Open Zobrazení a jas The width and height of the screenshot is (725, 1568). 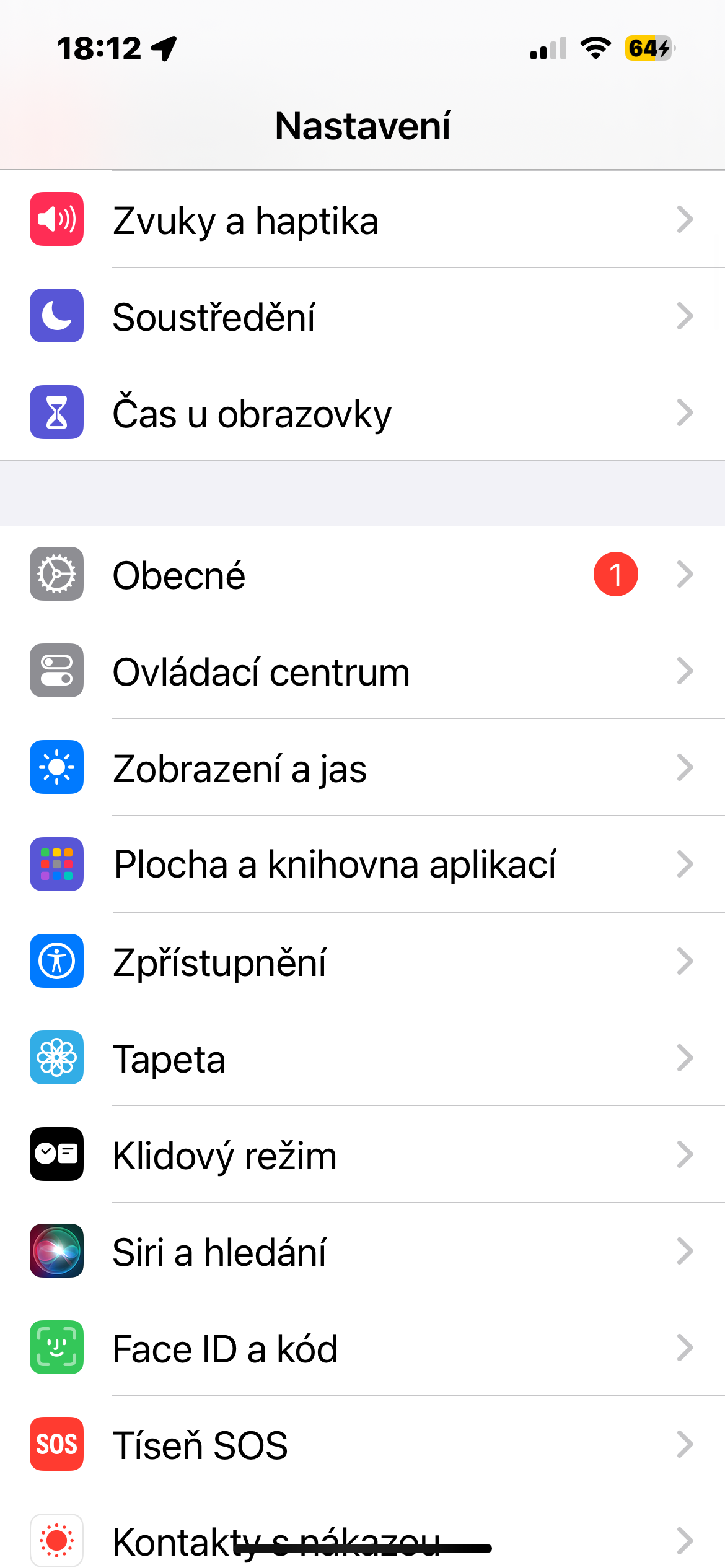point(362,768)
